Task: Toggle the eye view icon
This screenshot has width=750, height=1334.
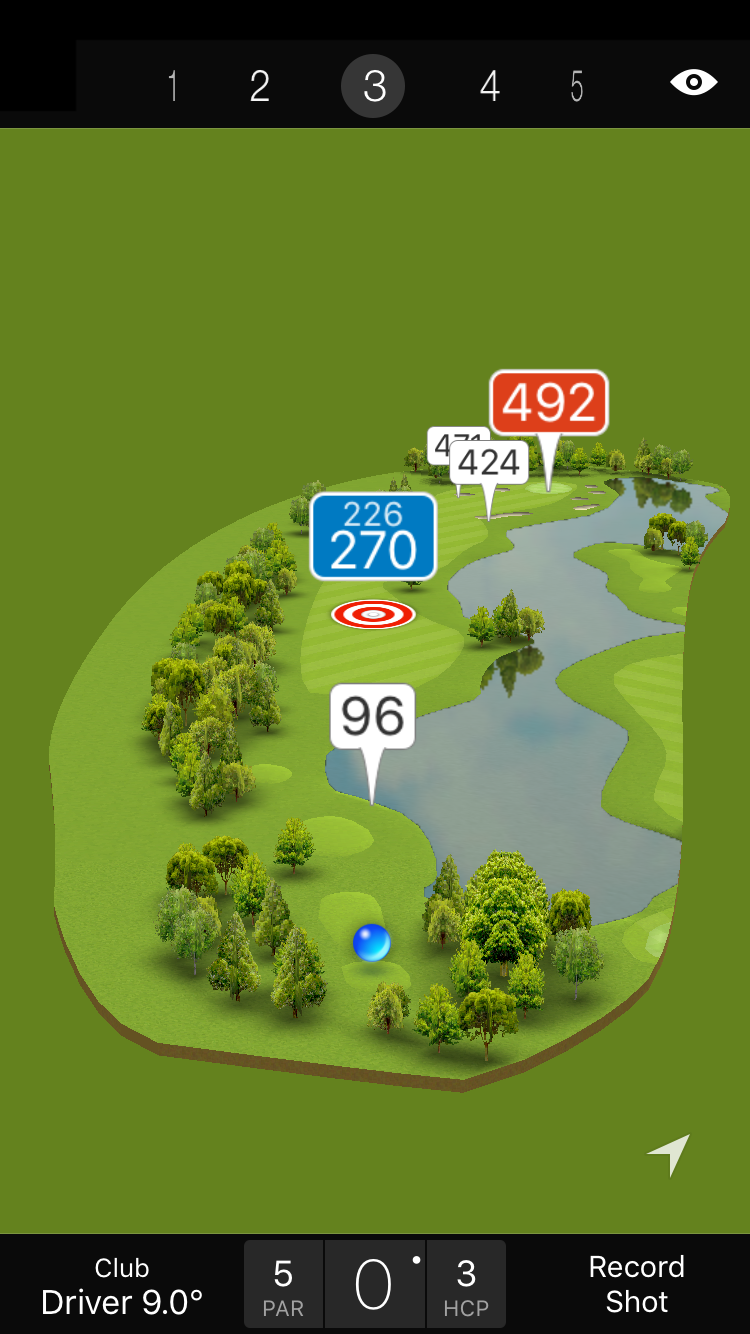Action: pos(693,83)
